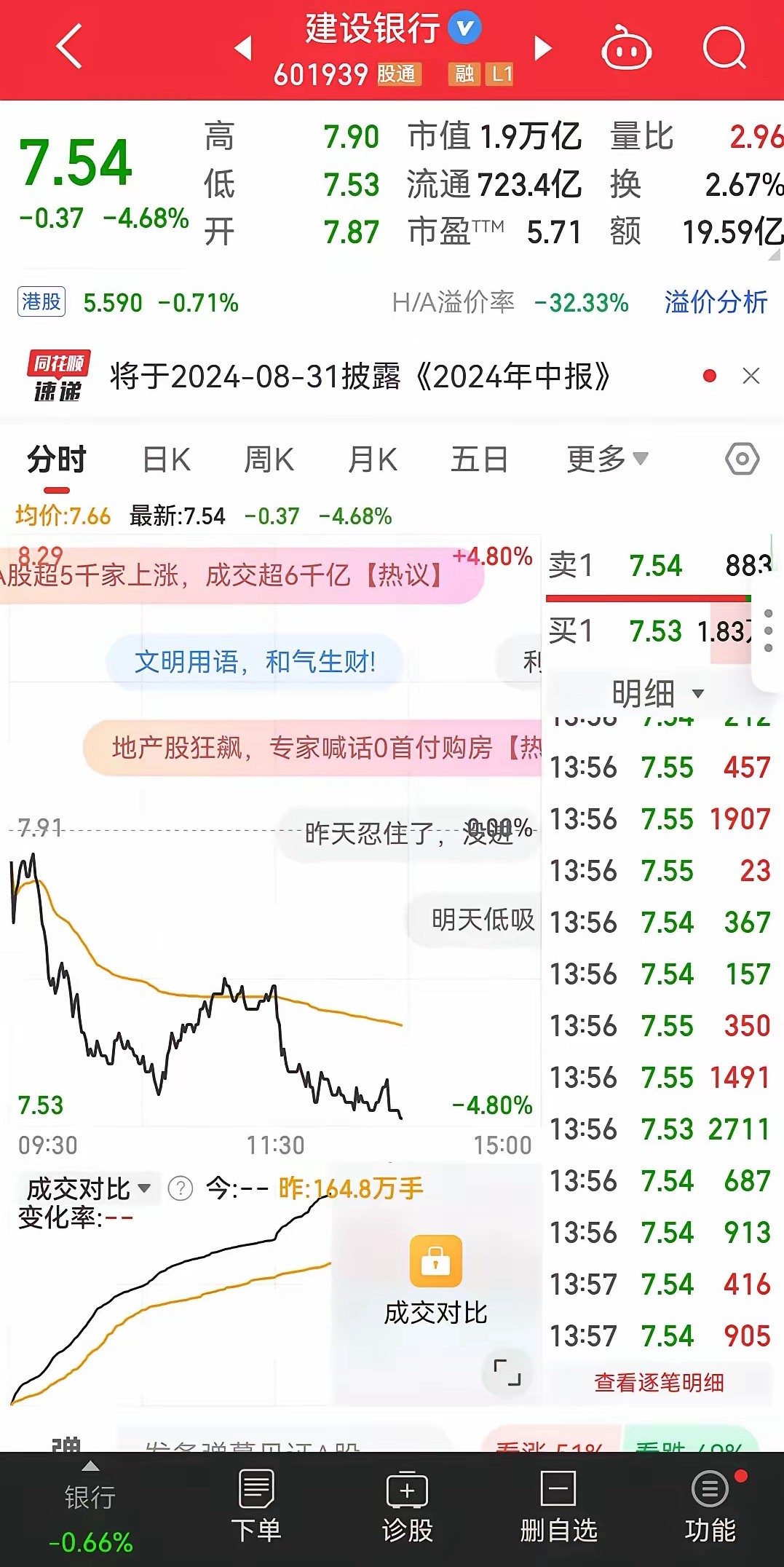Expand the 更多 chart options dropdown
The width and height of the screenshot is (784, 1567).
[x=607, y=459]
